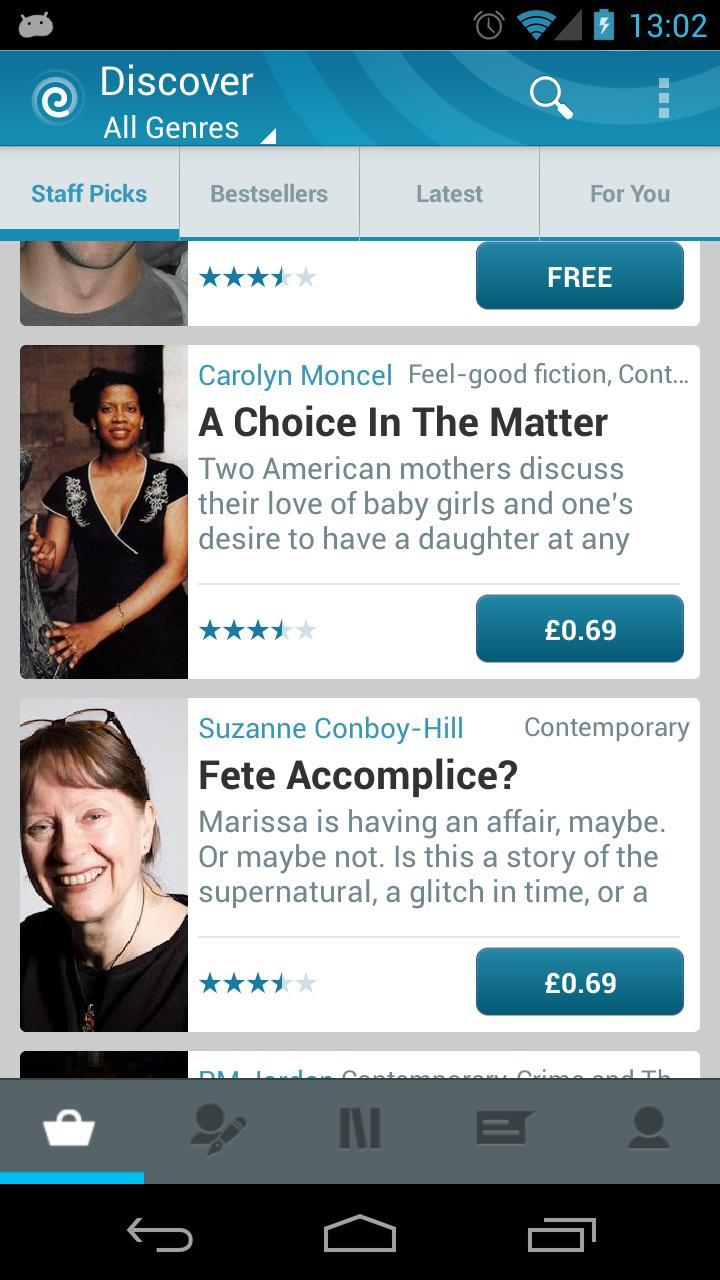Image resolution: width=720 pixels, height=1280 pixels.
Task: Tap the FREE button
Action: pyautogui.click(x=579, y=277)
